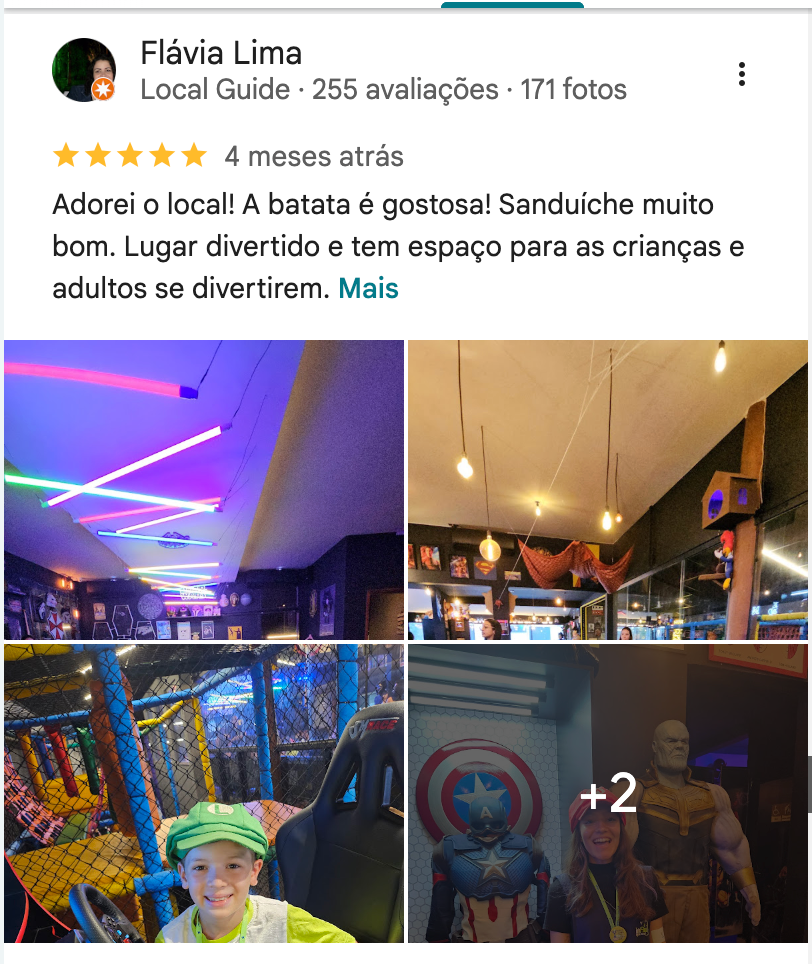The width and height of the screenshot is (812, 964).
Task: Open Flávia Lima's profile picture
Action: tap(84, 70)
